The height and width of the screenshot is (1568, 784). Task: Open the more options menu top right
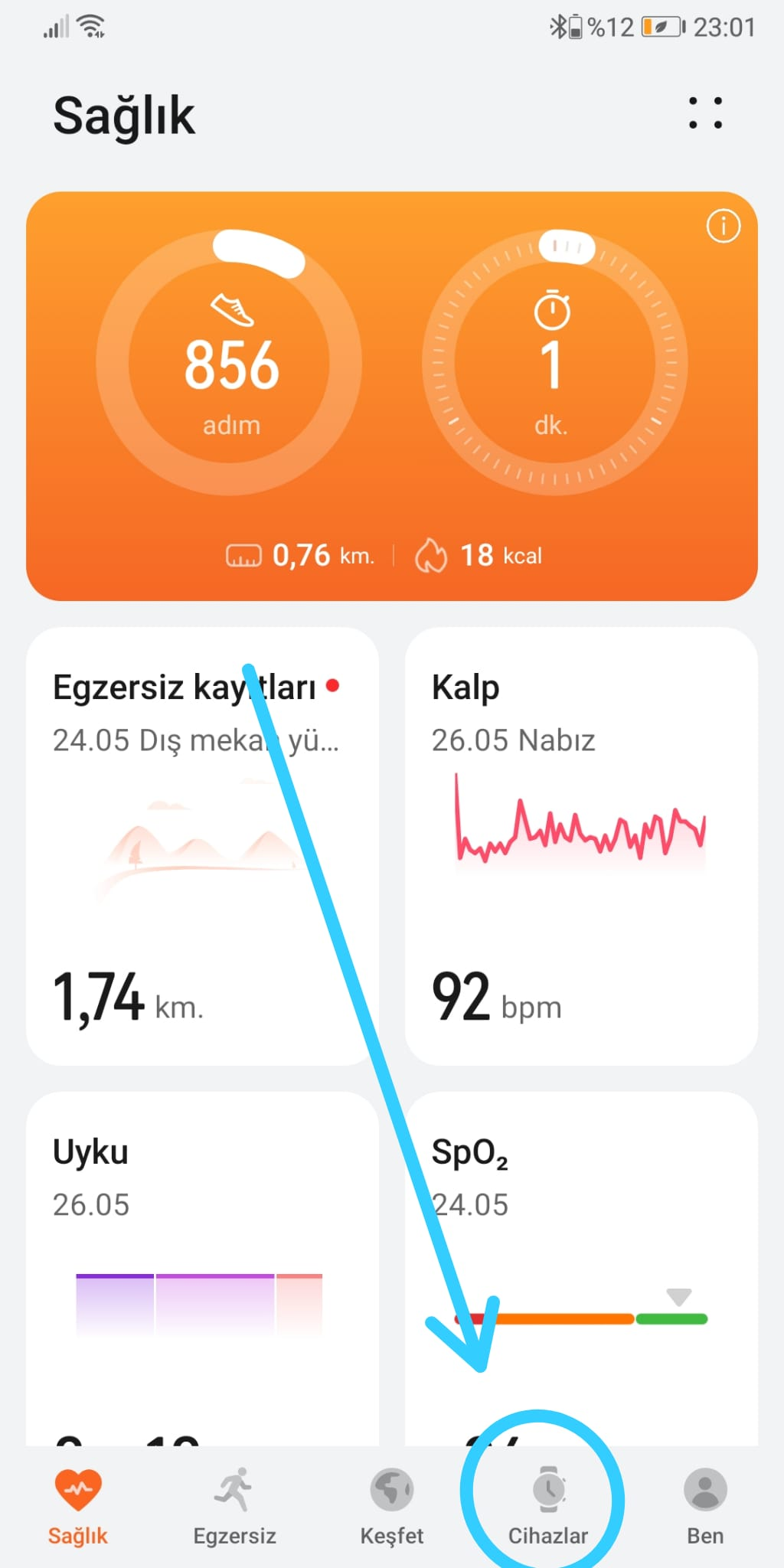click(705, 113)
